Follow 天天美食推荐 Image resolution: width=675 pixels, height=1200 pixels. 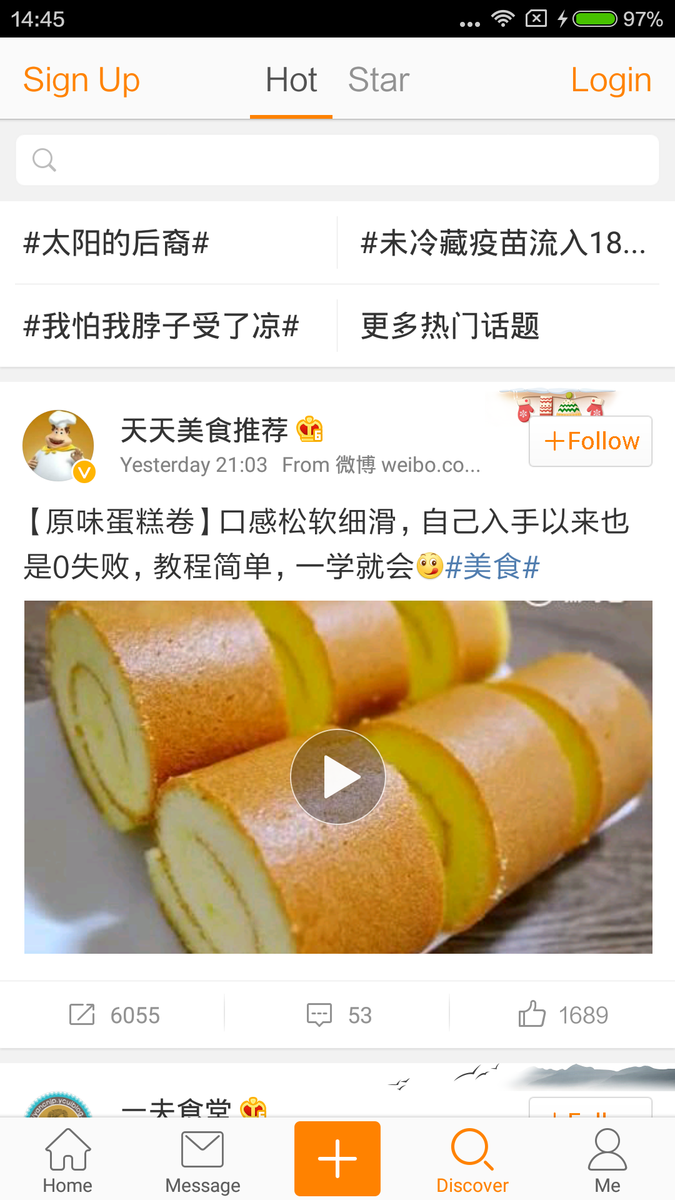coord(590,441)
